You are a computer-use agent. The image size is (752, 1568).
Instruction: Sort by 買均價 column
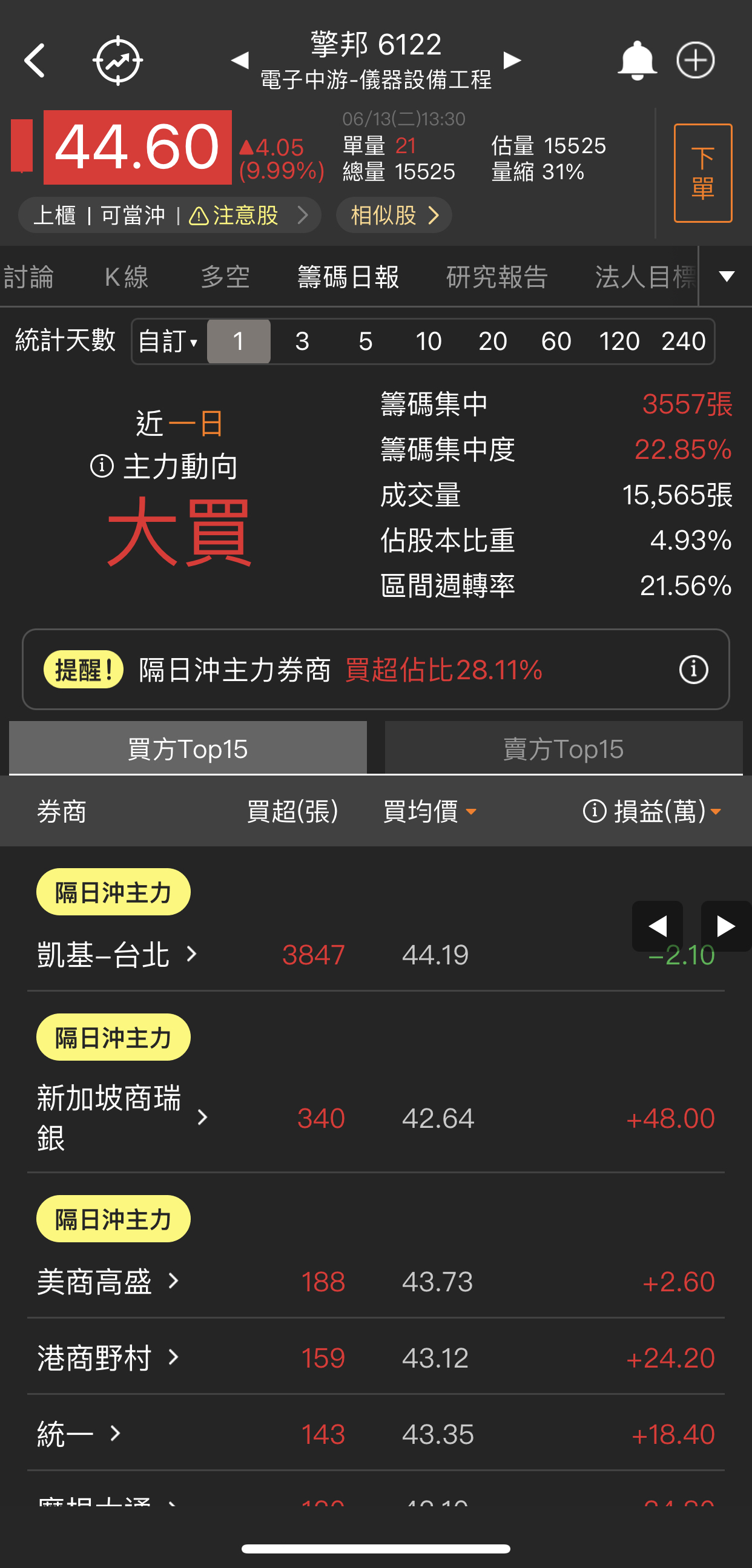point(429,811)
